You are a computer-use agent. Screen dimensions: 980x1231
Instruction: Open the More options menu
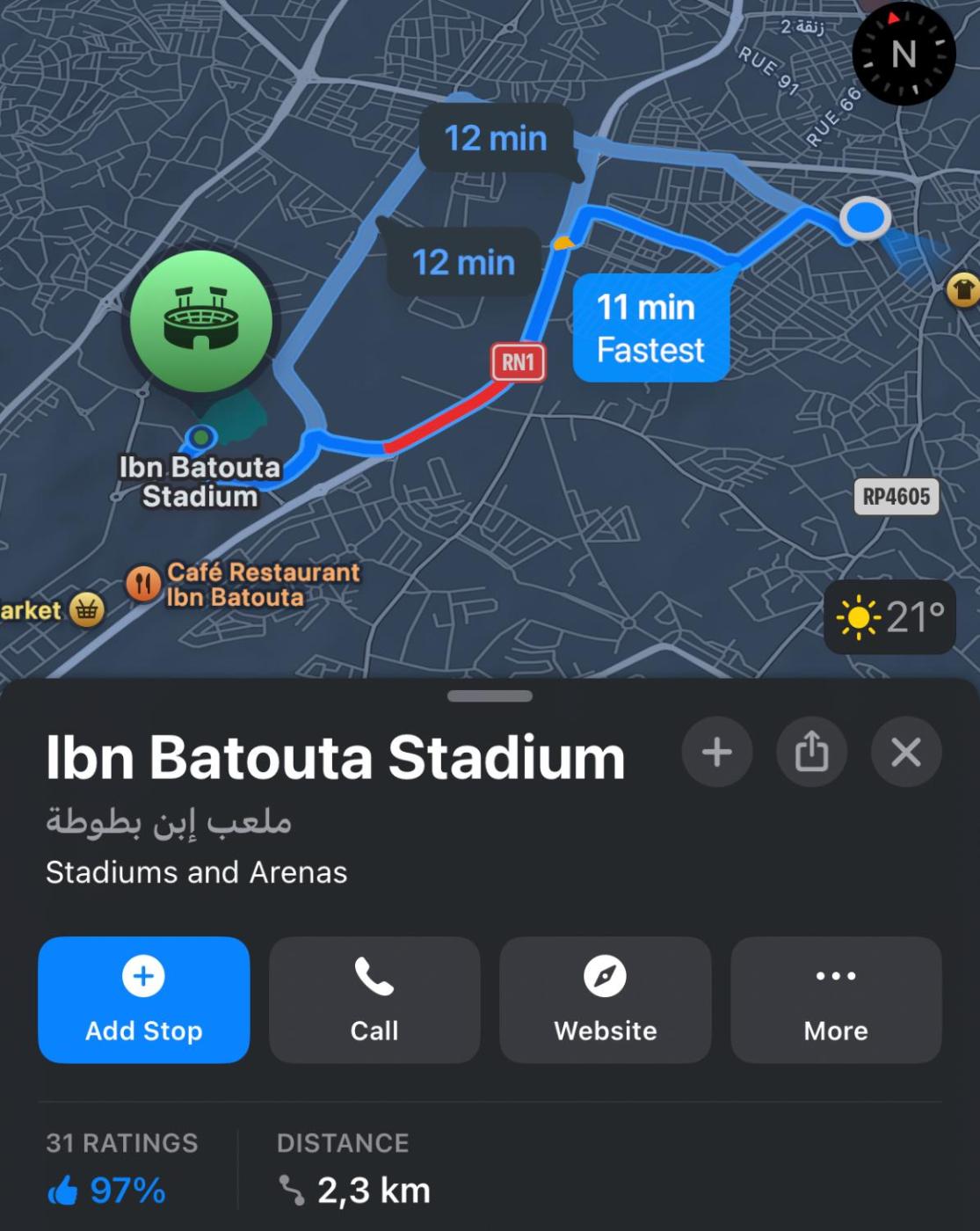click(836, 1000)
